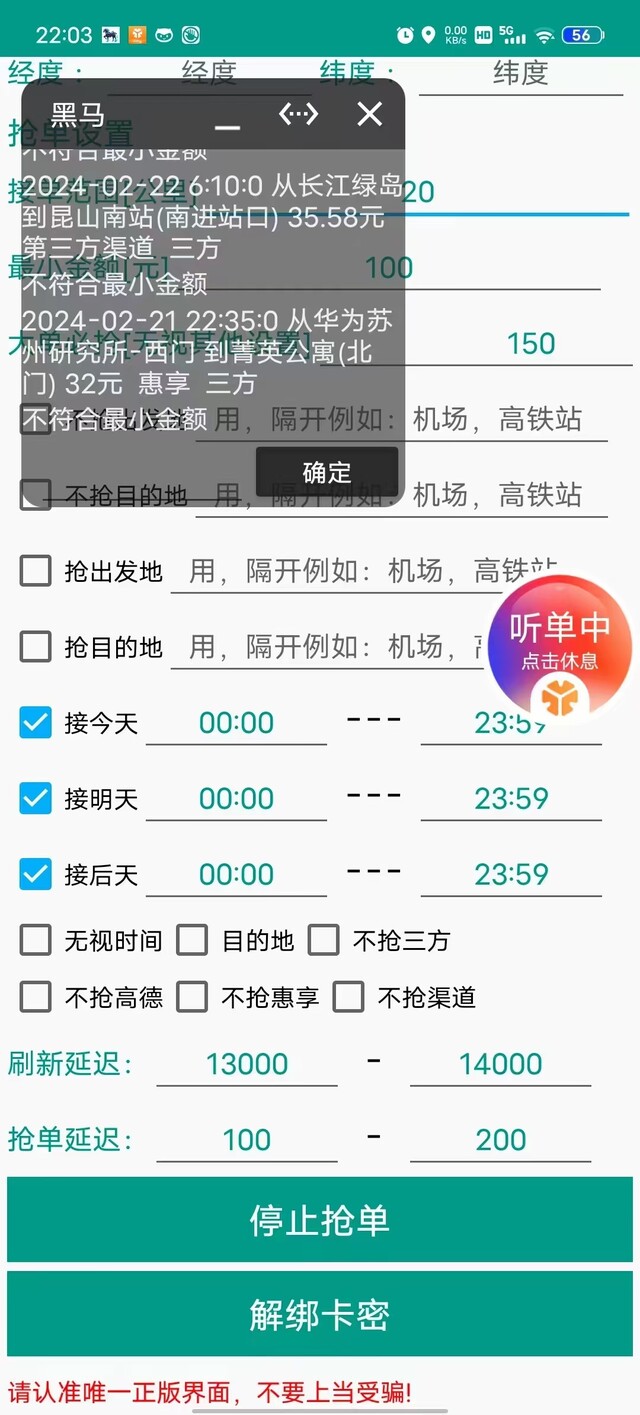Edit the 刷新延迟 minimum value 13000
The height and width of the screenshot is (1415, 640).
247,1064
